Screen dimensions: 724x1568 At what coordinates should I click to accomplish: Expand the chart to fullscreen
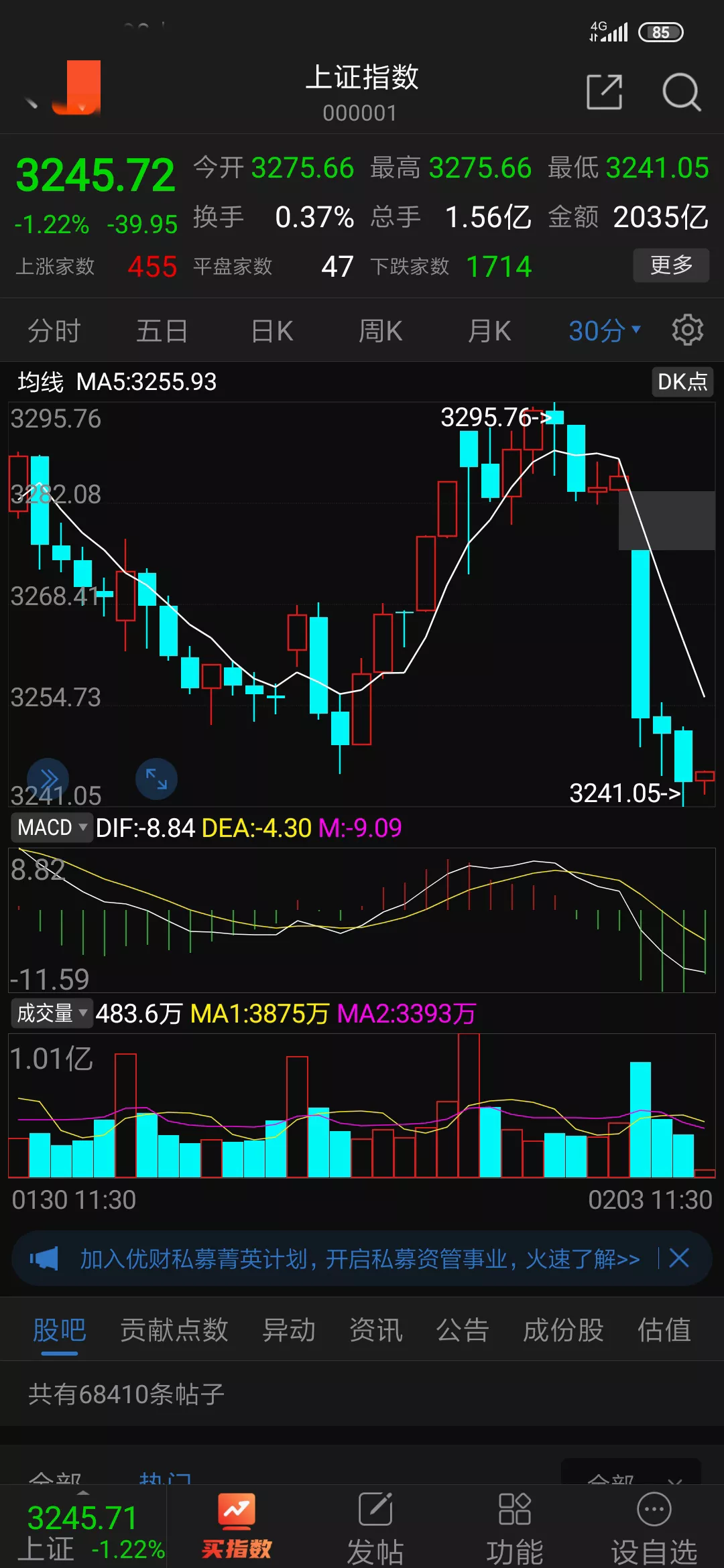coord(156,779)
